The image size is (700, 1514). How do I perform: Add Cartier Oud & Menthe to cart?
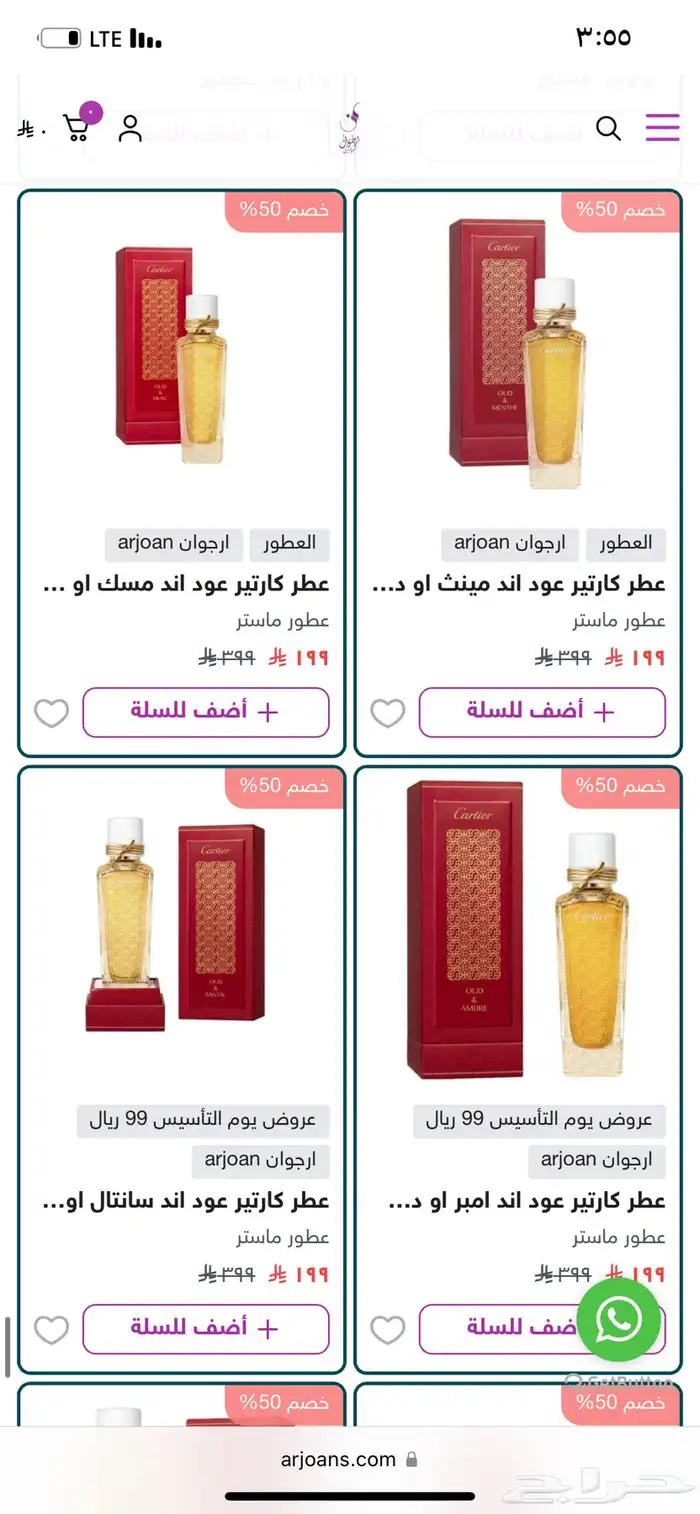541,712
